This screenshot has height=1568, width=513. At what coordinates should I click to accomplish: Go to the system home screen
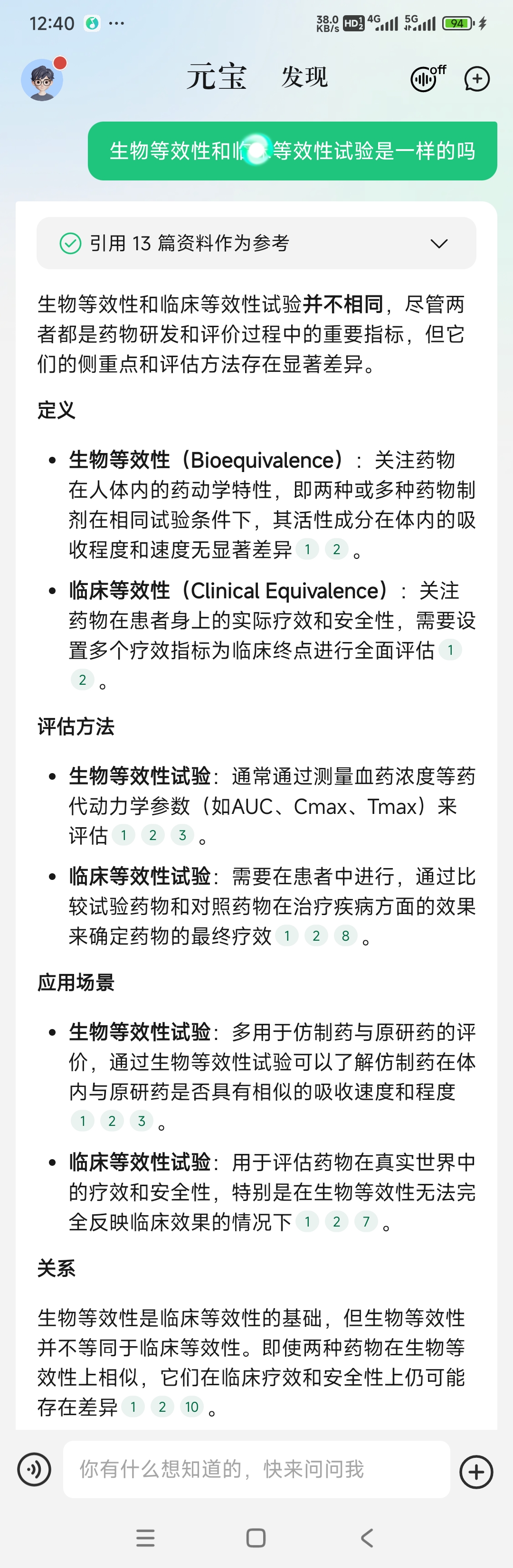(256, 1538)
